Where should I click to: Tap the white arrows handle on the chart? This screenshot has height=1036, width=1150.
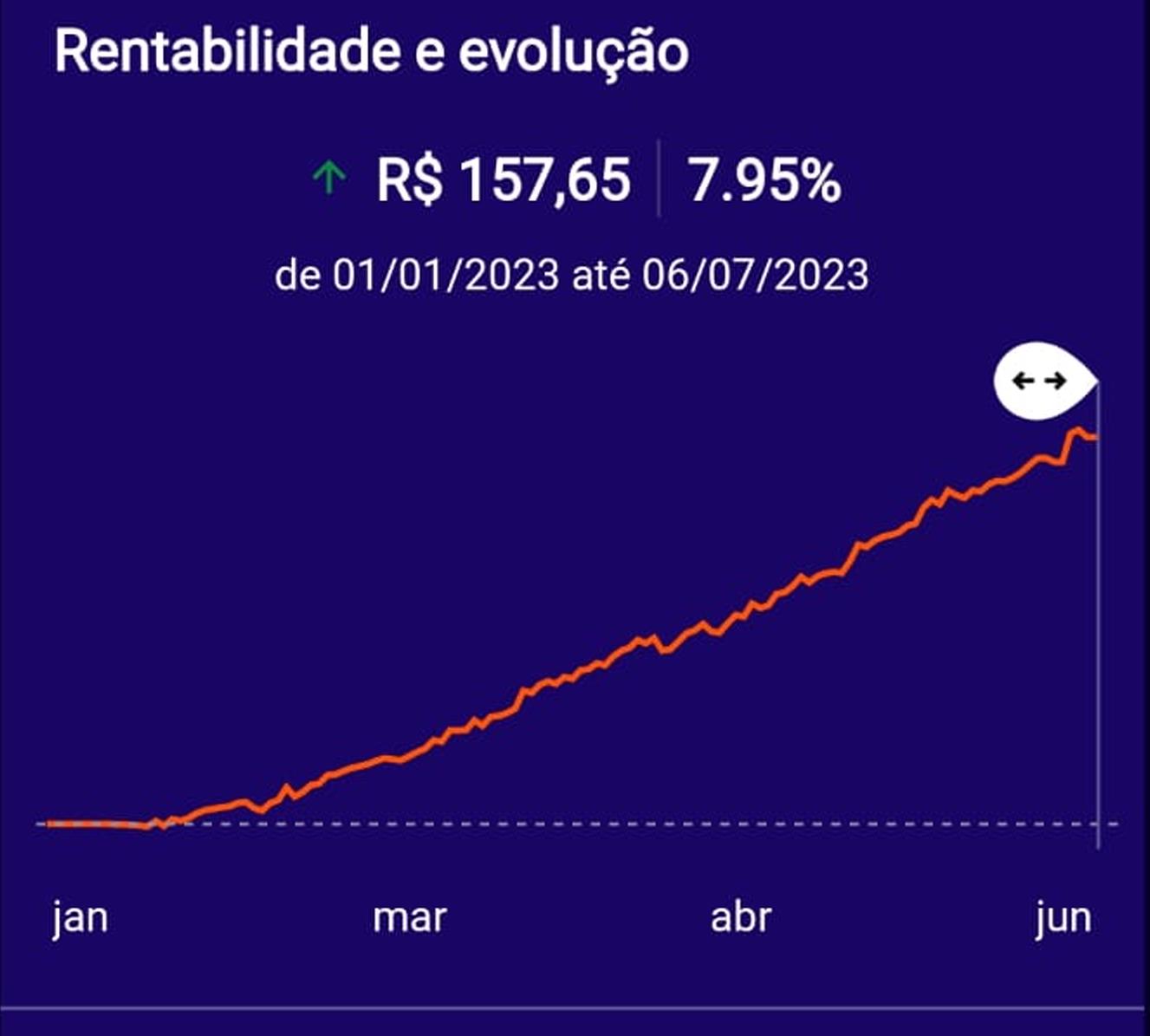[1041, 381]
